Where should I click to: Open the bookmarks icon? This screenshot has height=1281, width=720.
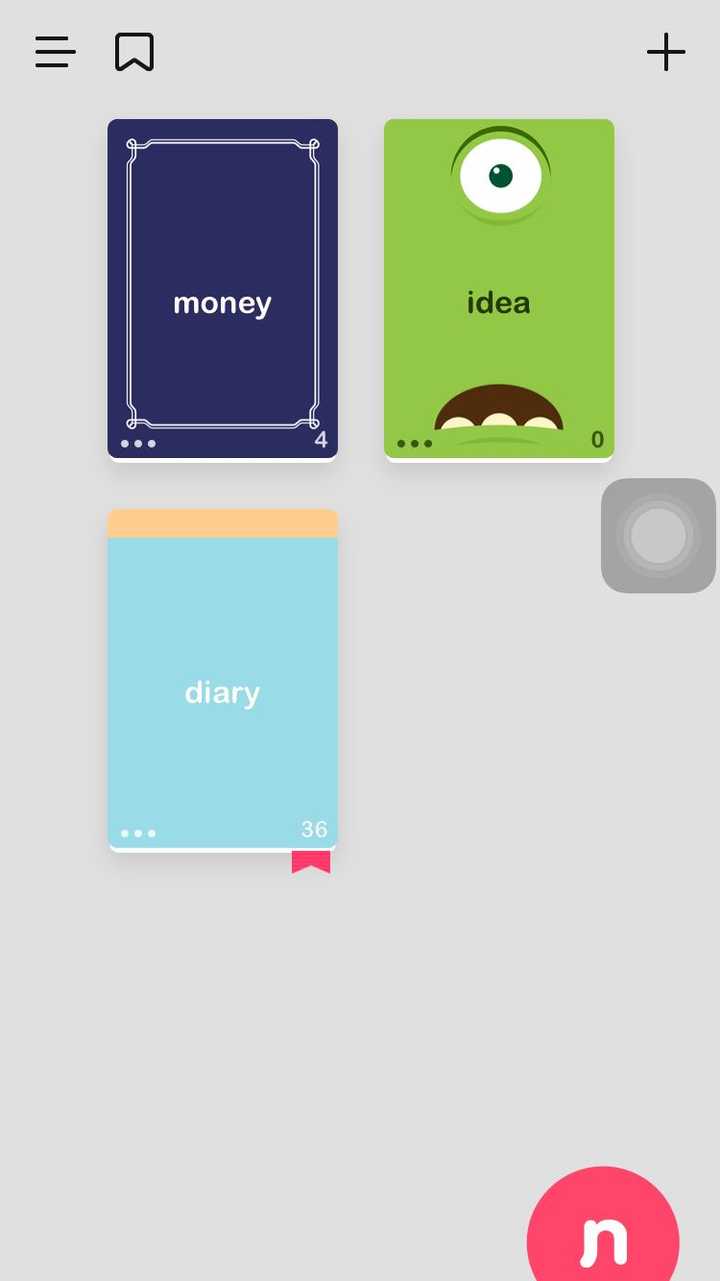click(134, 52)
